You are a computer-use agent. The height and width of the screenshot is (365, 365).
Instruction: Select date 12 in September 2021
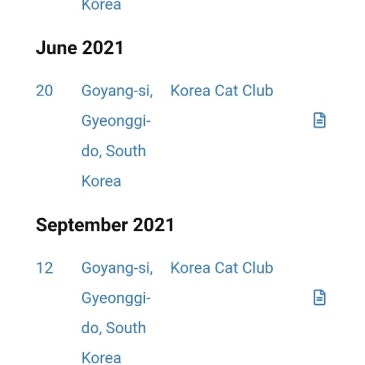click(44, 268)
